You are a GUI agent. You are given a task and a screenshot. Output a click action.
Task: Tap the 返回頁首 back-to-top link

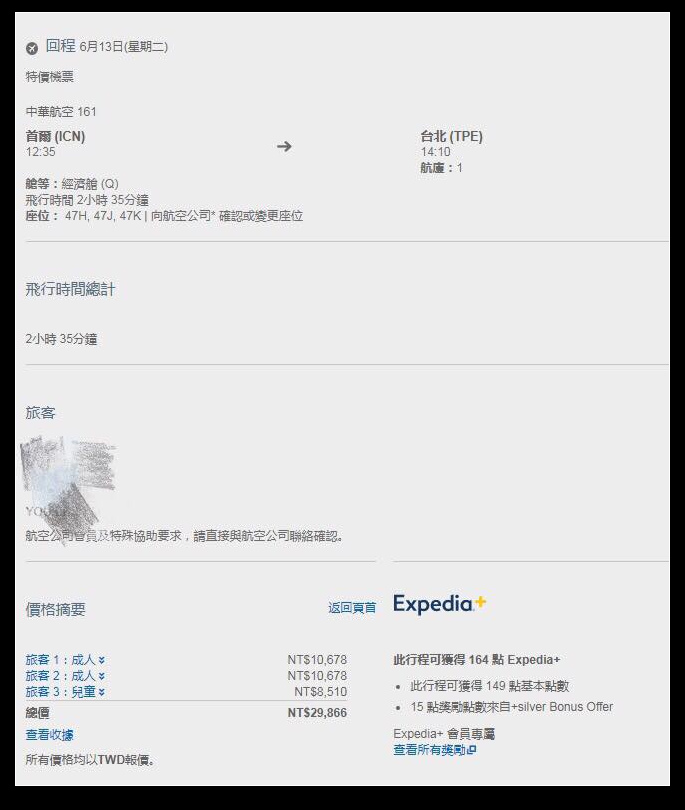(352, 608)
